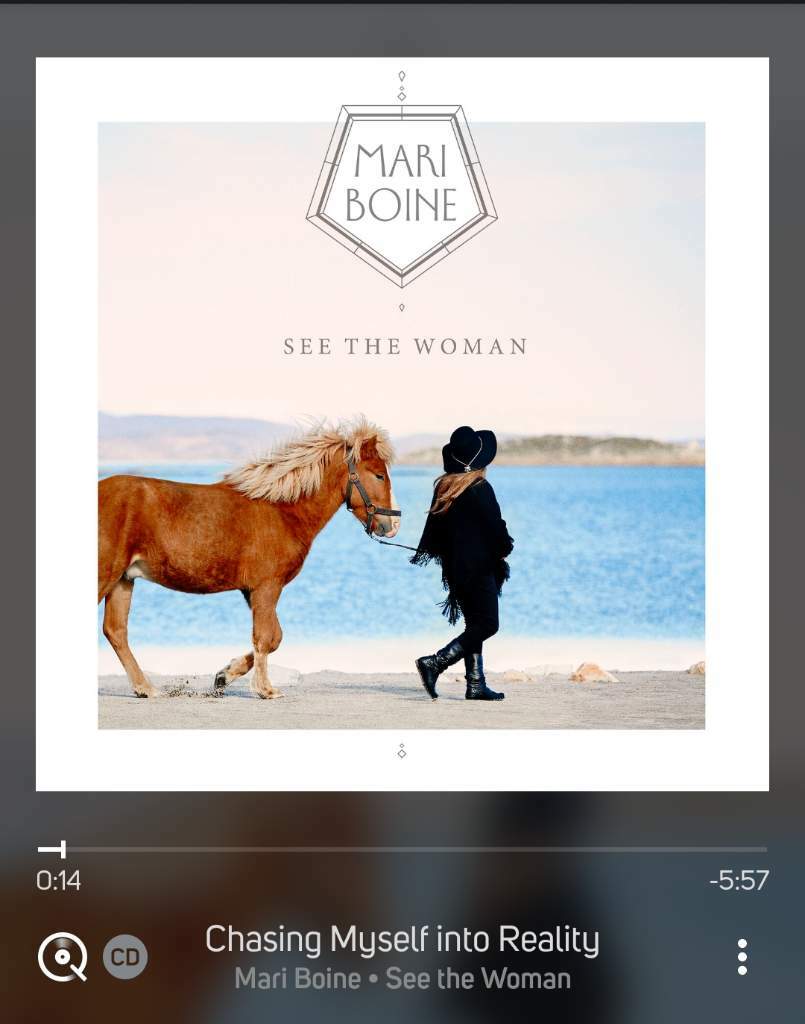The width and height of the screenshot is (805, 1024).
Task: Open the Qobuz source icon
Action: click(x=62, y=957)
